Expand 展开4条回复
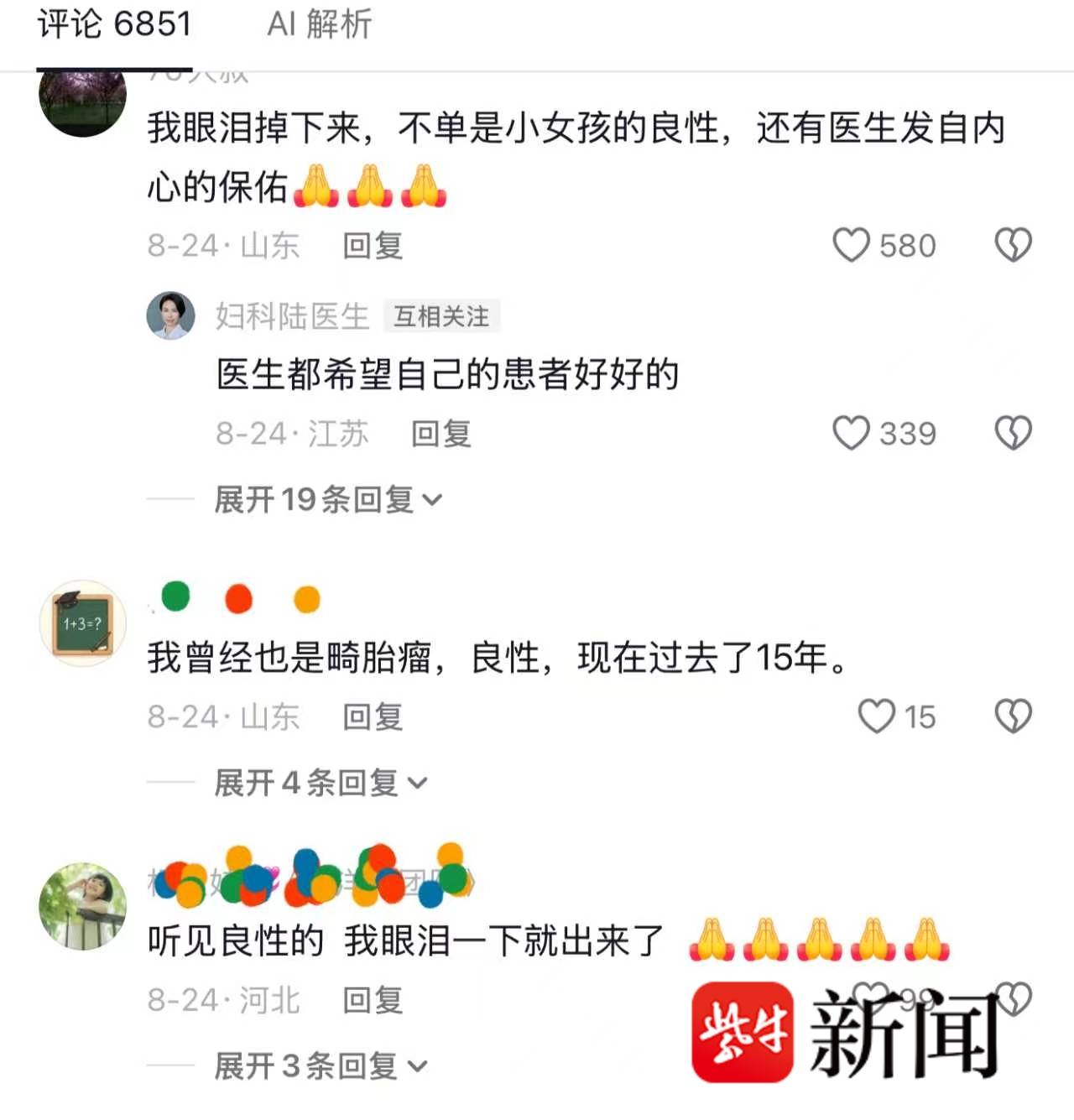This screenshot has width=1074, height=1120. point(321,783)
